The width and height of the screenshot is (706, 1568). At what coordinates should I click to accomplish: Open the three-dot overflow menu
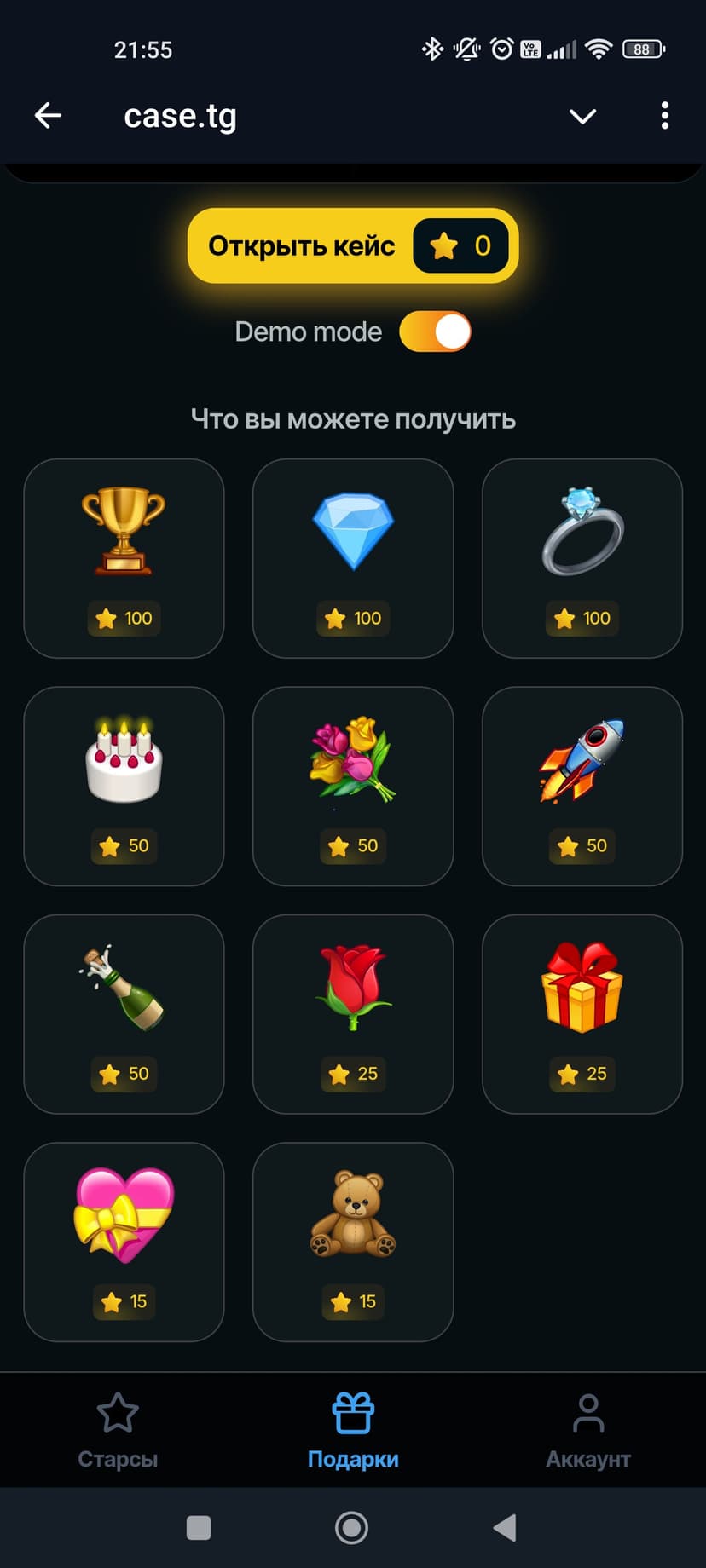pyautogui.click(x=665, y=116)
